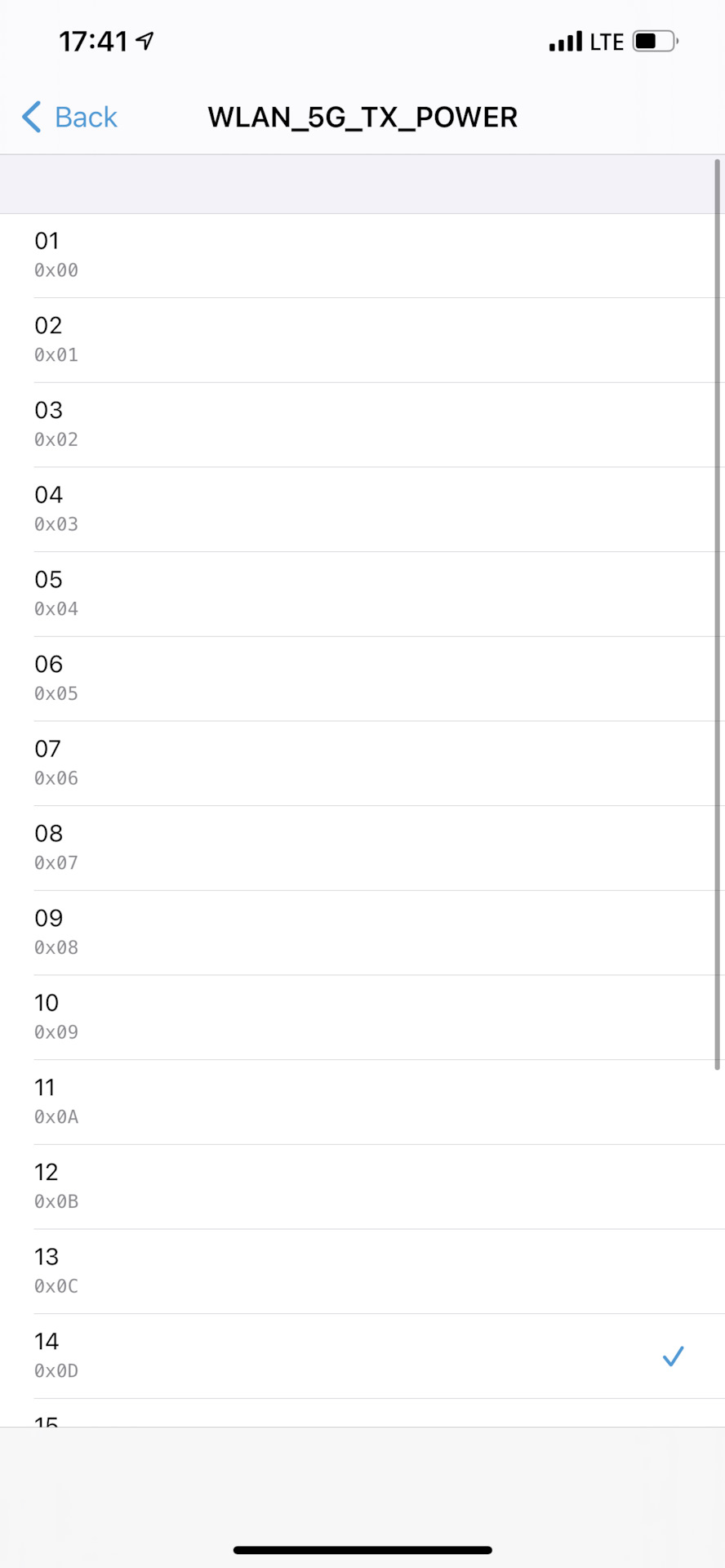This screenshot has width=725, height=1568.
Task: Select power level 01 (0x00)
Action: click(362, 256)
